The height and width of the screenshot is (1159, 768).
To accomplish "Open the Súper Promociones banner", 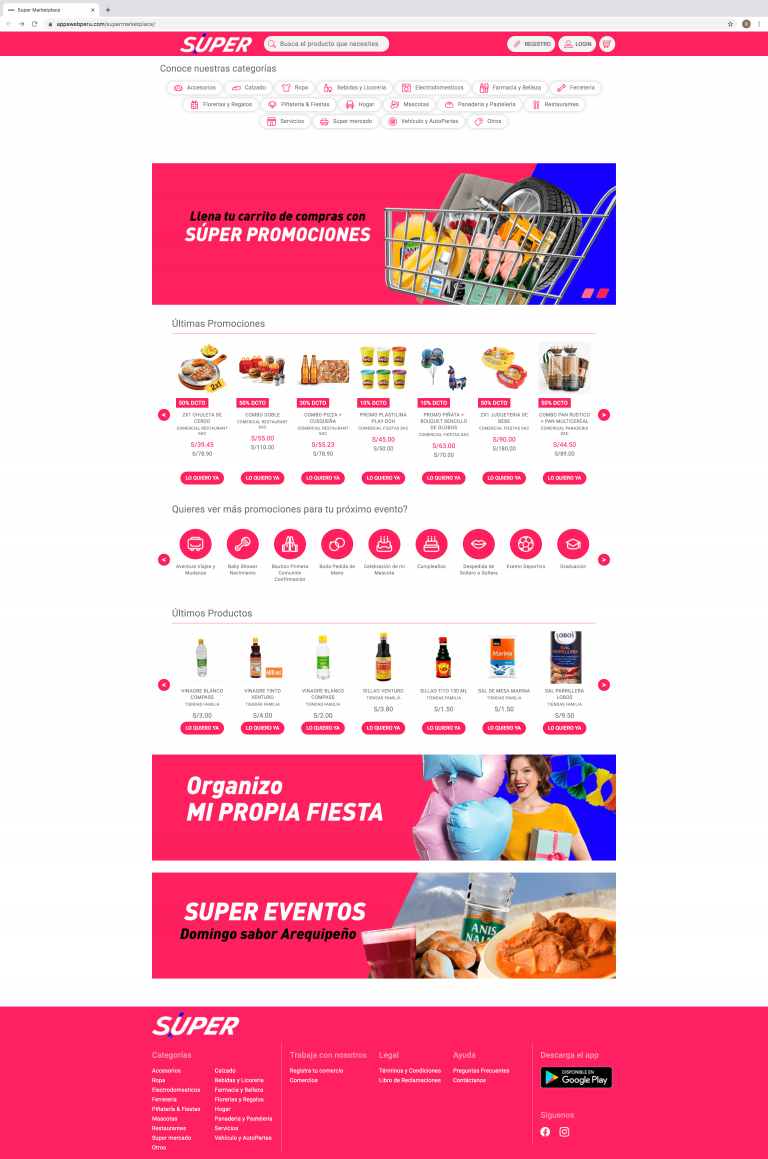I will pyautogui.click(x=384, y=234).
